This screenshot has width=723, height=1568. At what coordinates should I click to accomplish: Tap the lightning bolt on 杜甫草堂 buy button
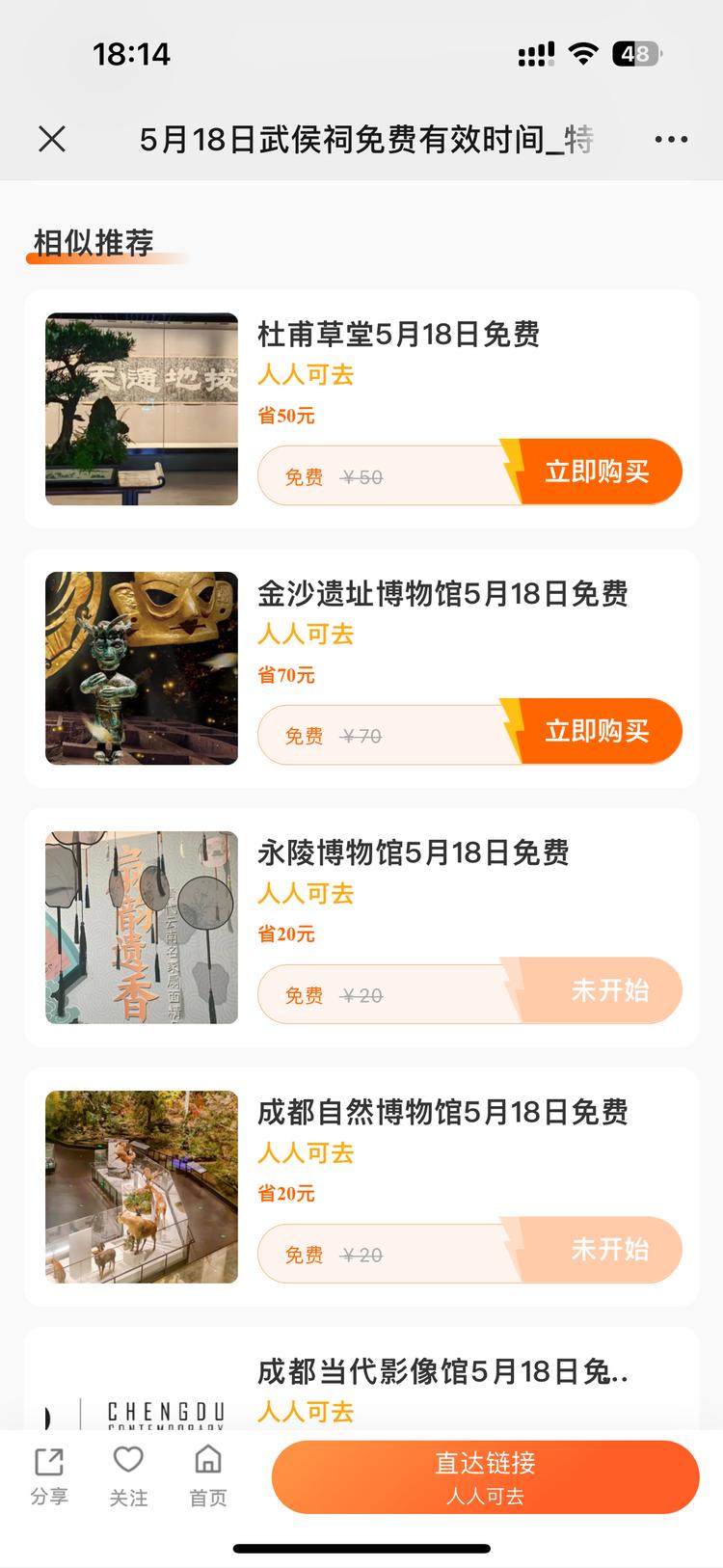point(516,472)
